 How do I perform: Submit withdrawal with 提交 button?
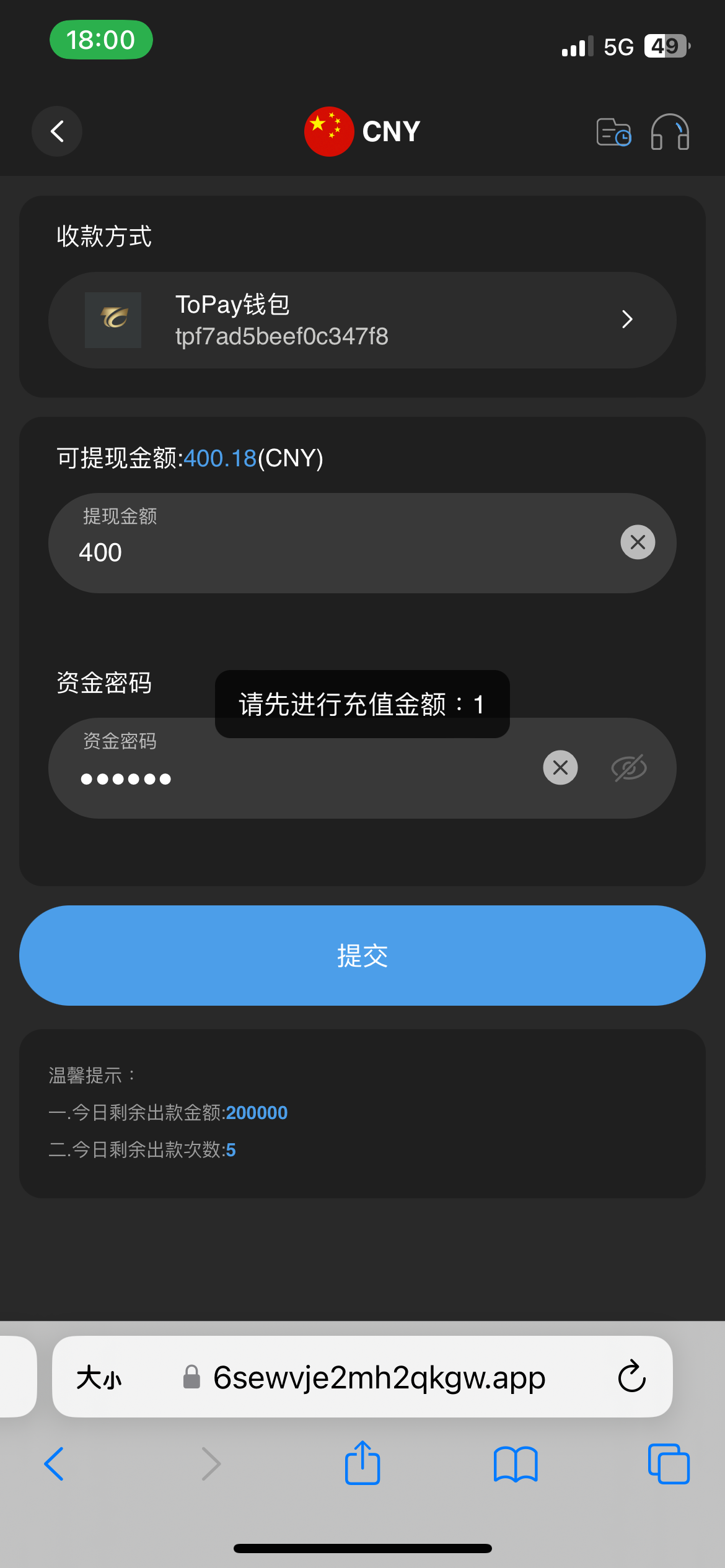coord(362,956)
